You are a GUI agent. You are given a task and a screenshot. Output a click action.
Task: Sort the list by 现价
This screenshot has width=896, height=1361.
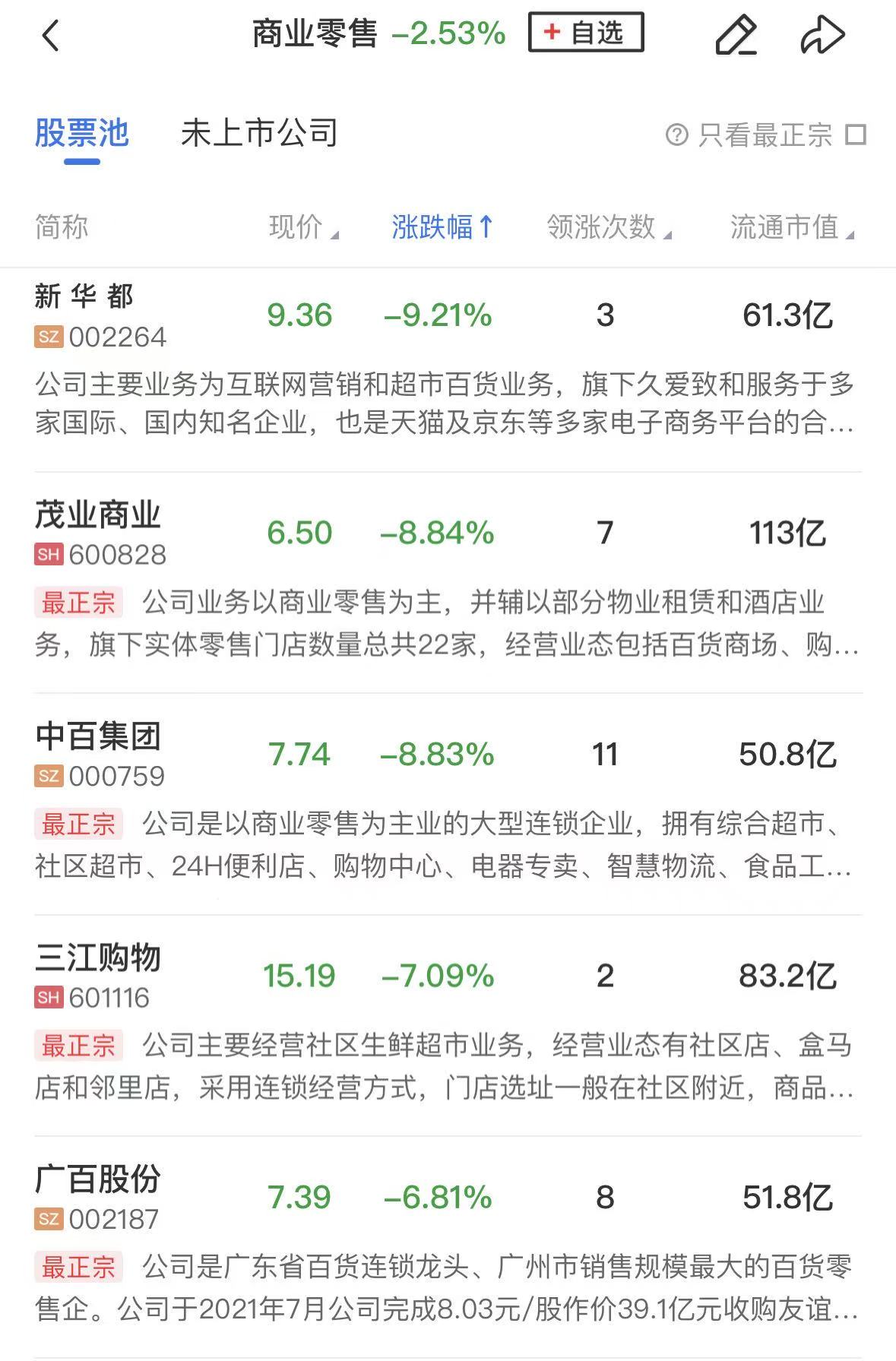[x=302, y=227]
